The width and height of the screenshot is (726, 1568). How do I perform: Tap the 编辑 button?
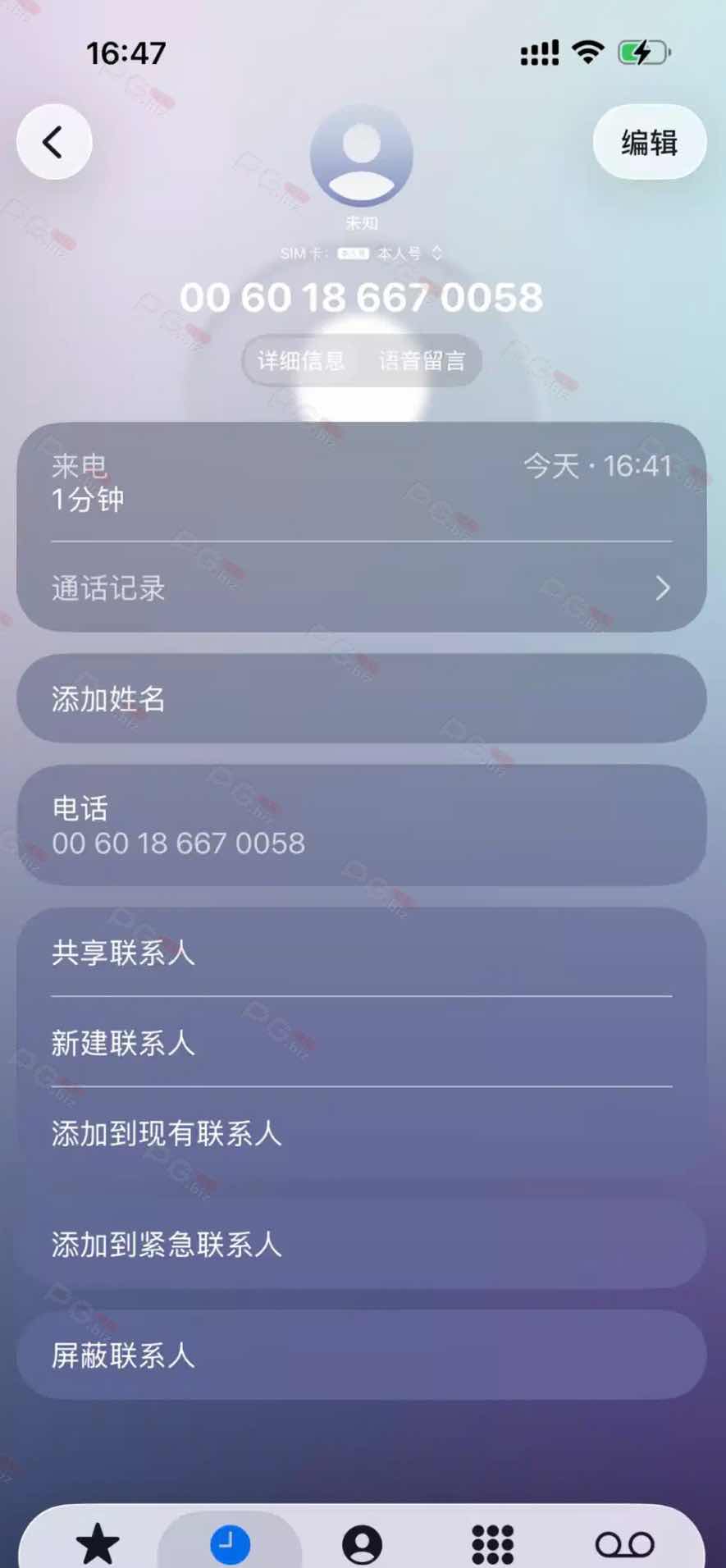click(x=649, y=142)
